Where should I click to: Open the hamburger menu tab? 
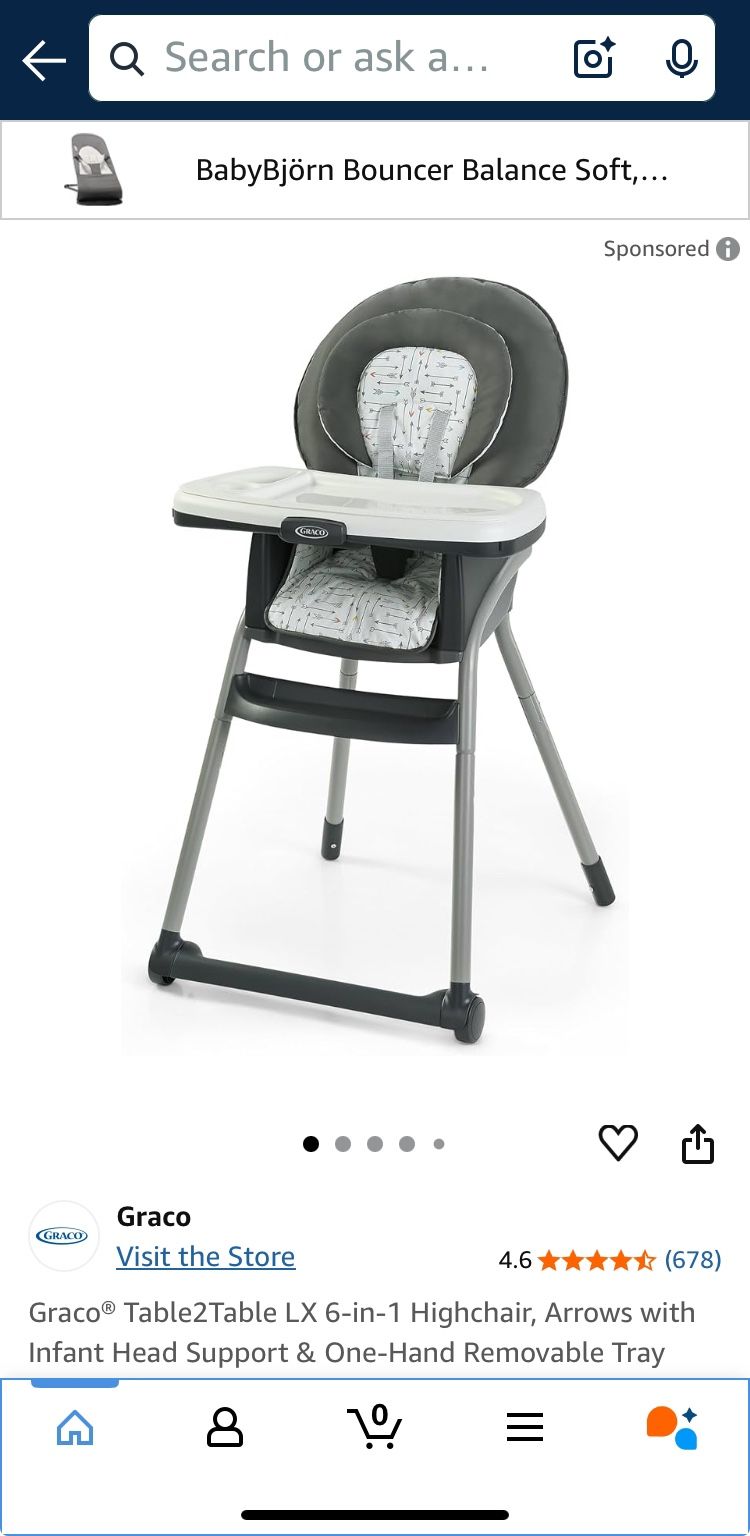524,1428
